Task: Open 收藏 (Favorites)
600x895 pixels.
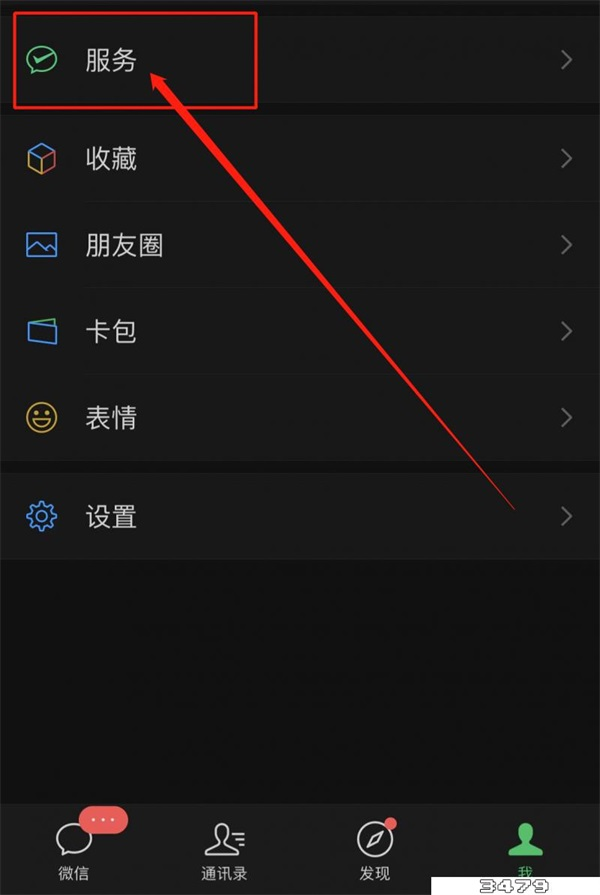Action: (x=110, y=159)
